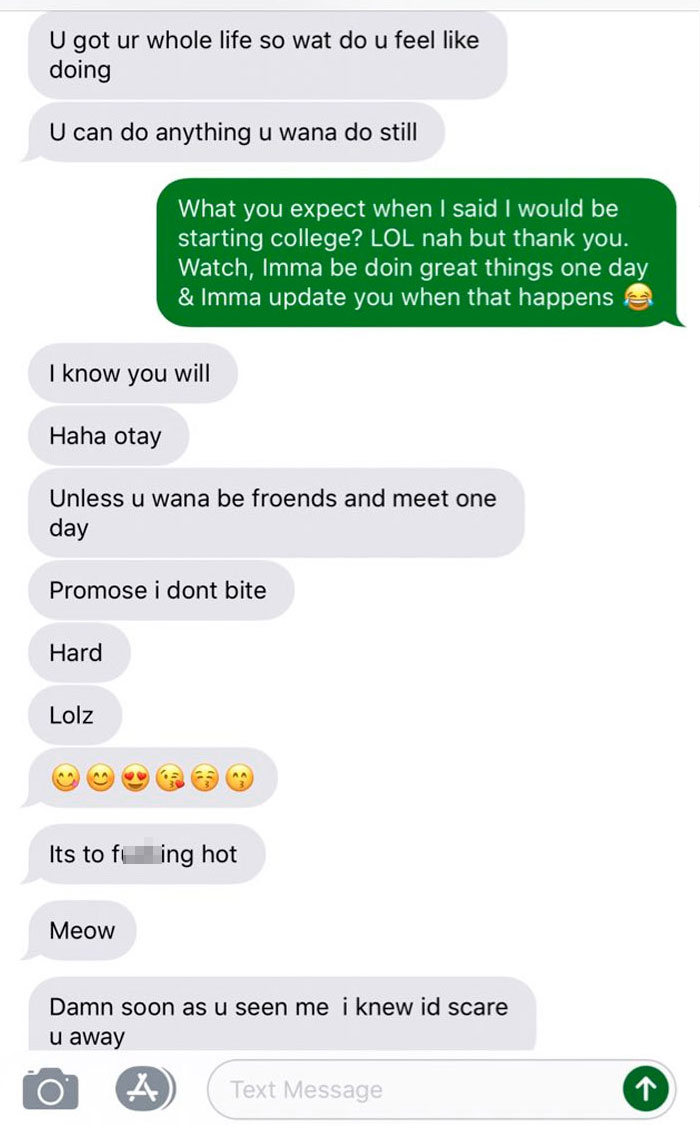The height and width of the screenshot is (1125, 700).
Task: Send the message with the green arrow
Action: tap(645, 1089)
